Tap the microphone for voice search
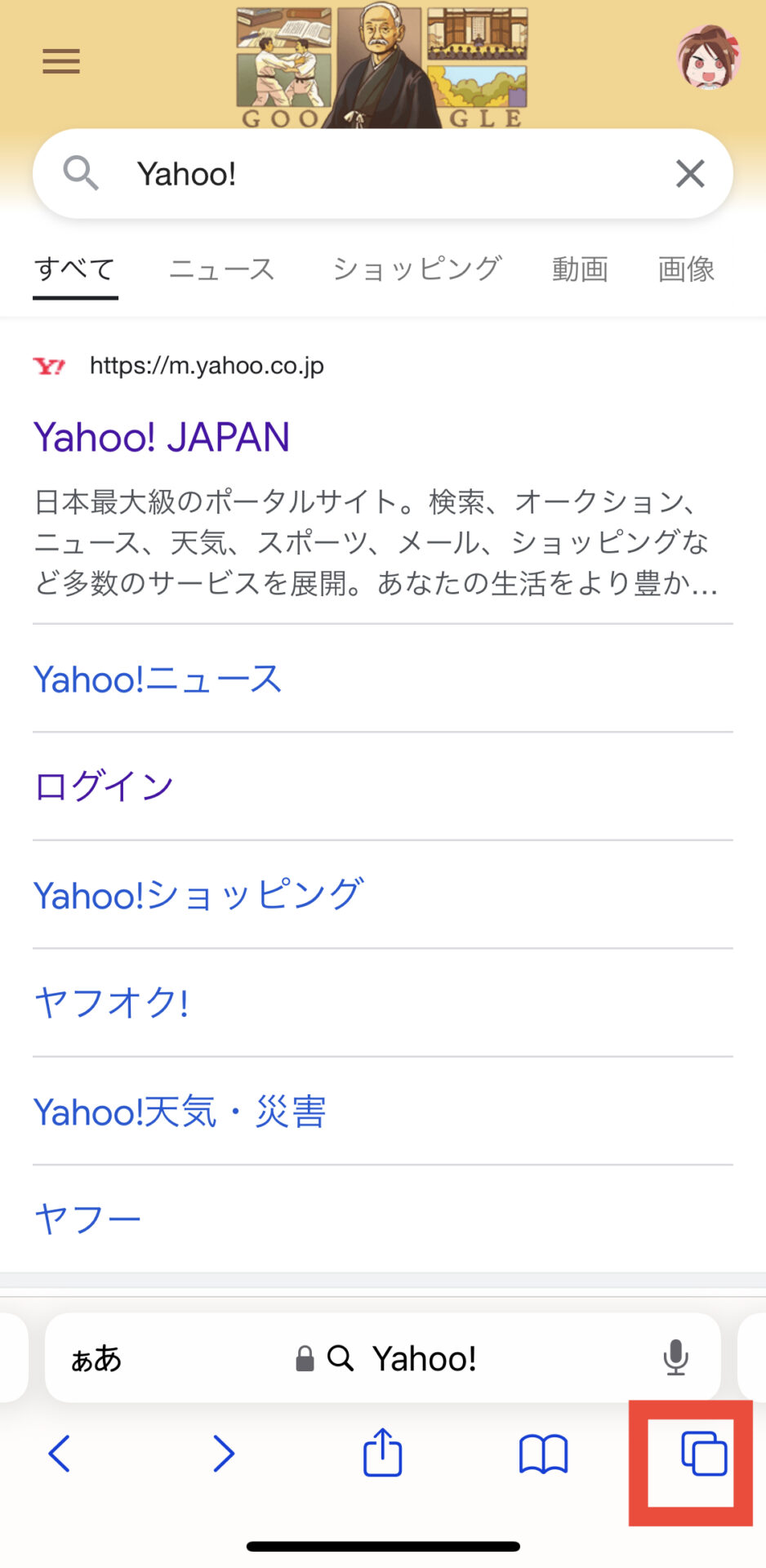 675,1357
